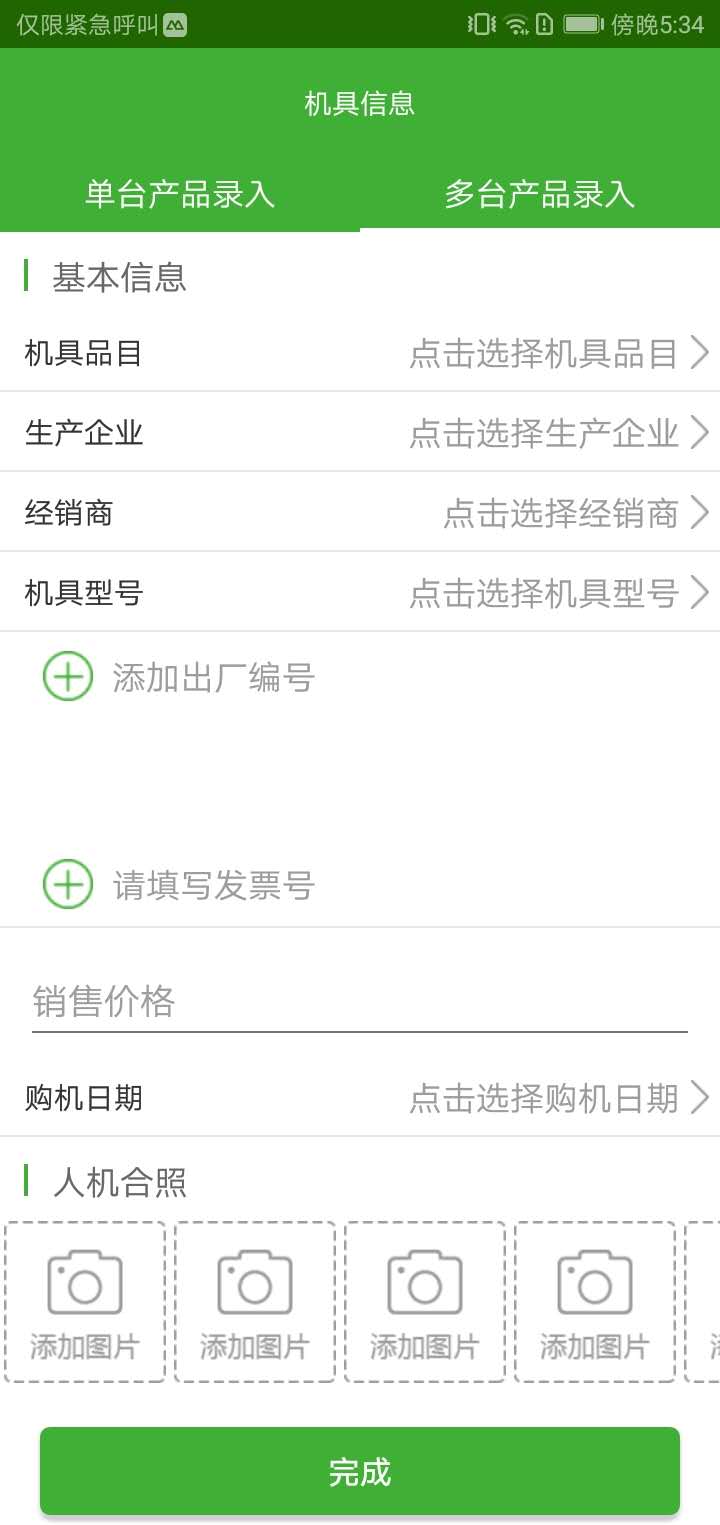This screenshot has height=1525, width=720.
Task: Open the 购机日期 date picker row
Action: coord(360,1098)
